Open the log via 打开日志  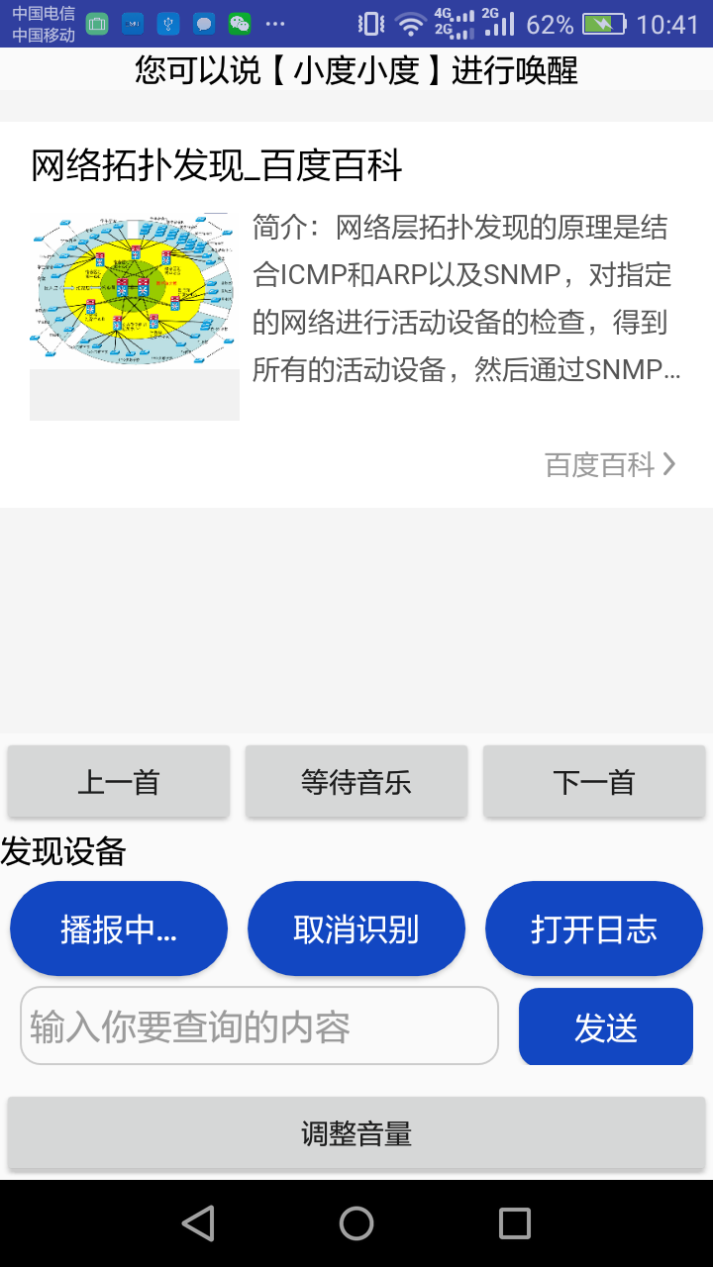(594, 929)
